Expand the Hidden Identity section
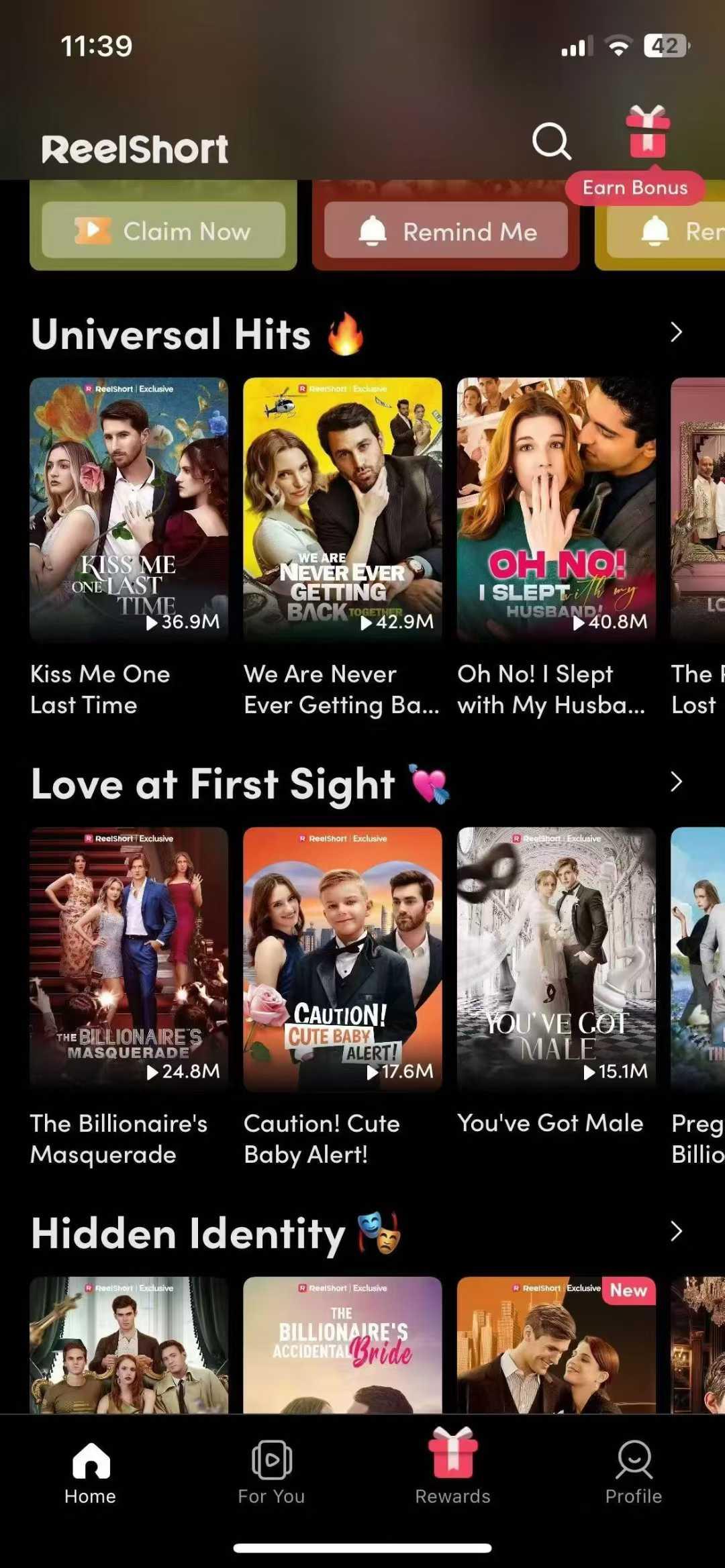725x1568 pixels. 676,1231
